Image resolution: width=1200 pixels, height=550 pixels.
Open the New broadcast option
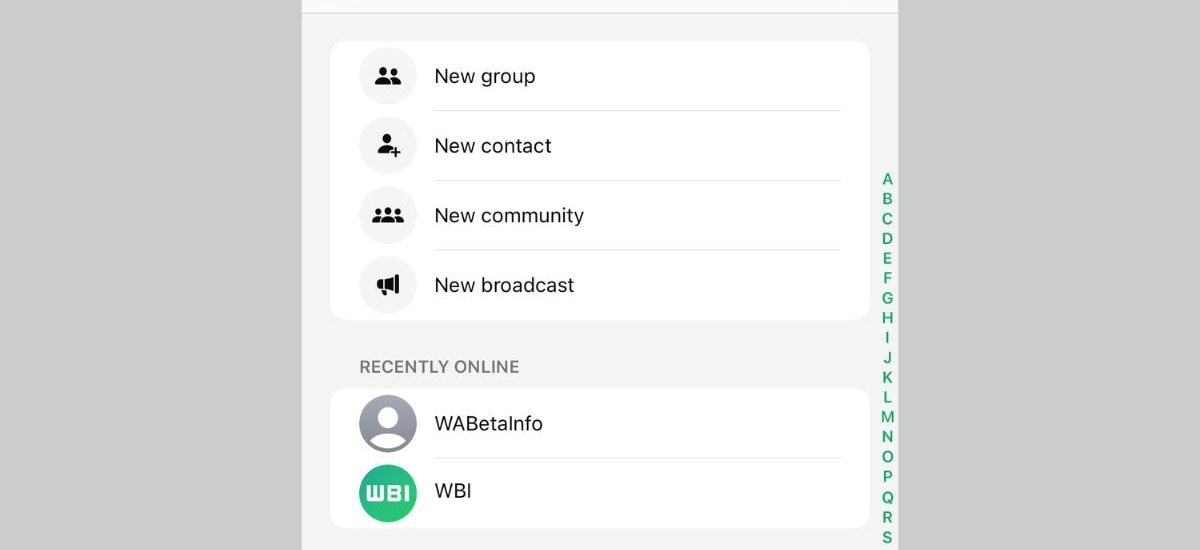click(x=504, y=285)
